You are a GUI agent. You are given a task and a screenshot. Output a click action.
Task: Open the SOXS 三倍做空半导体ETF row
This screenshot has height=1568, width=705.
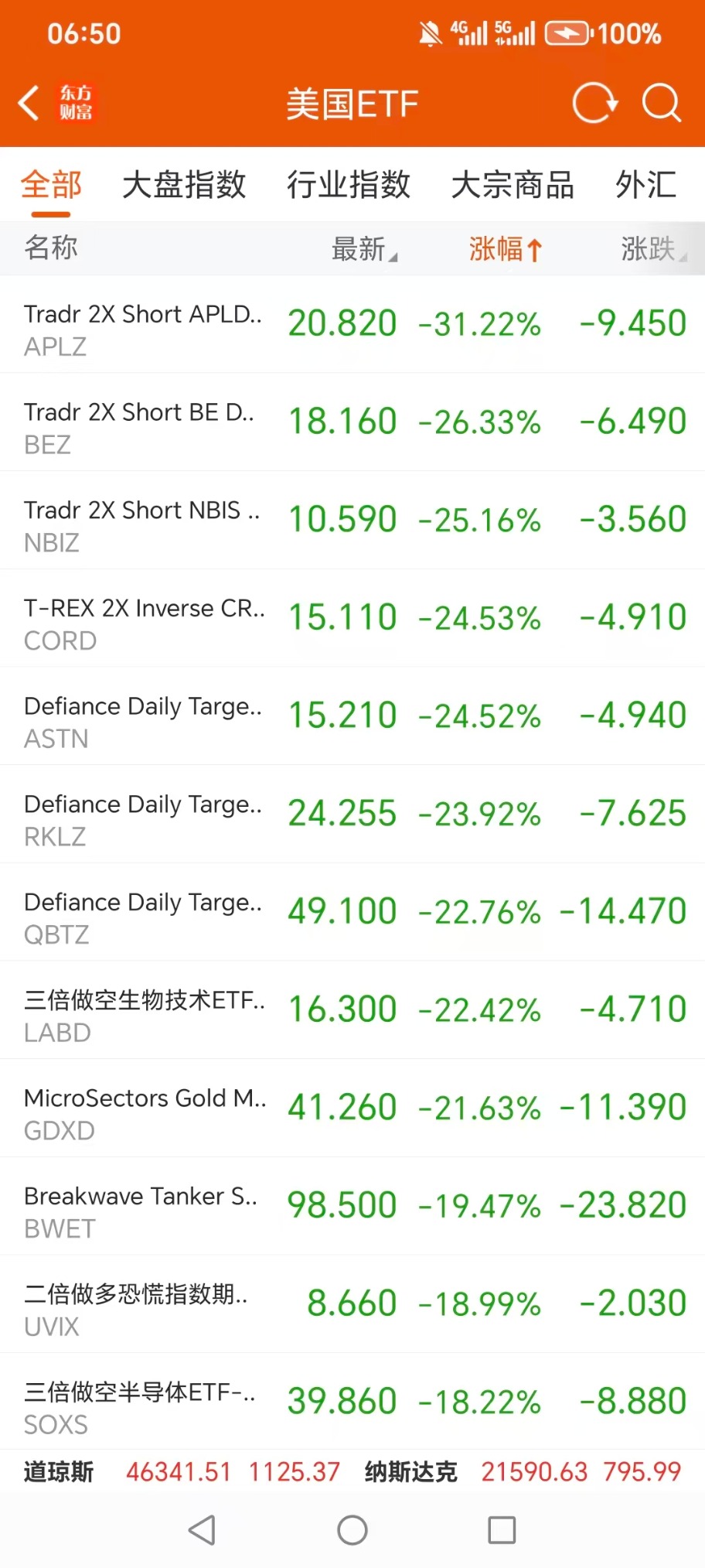(352, 1402)
